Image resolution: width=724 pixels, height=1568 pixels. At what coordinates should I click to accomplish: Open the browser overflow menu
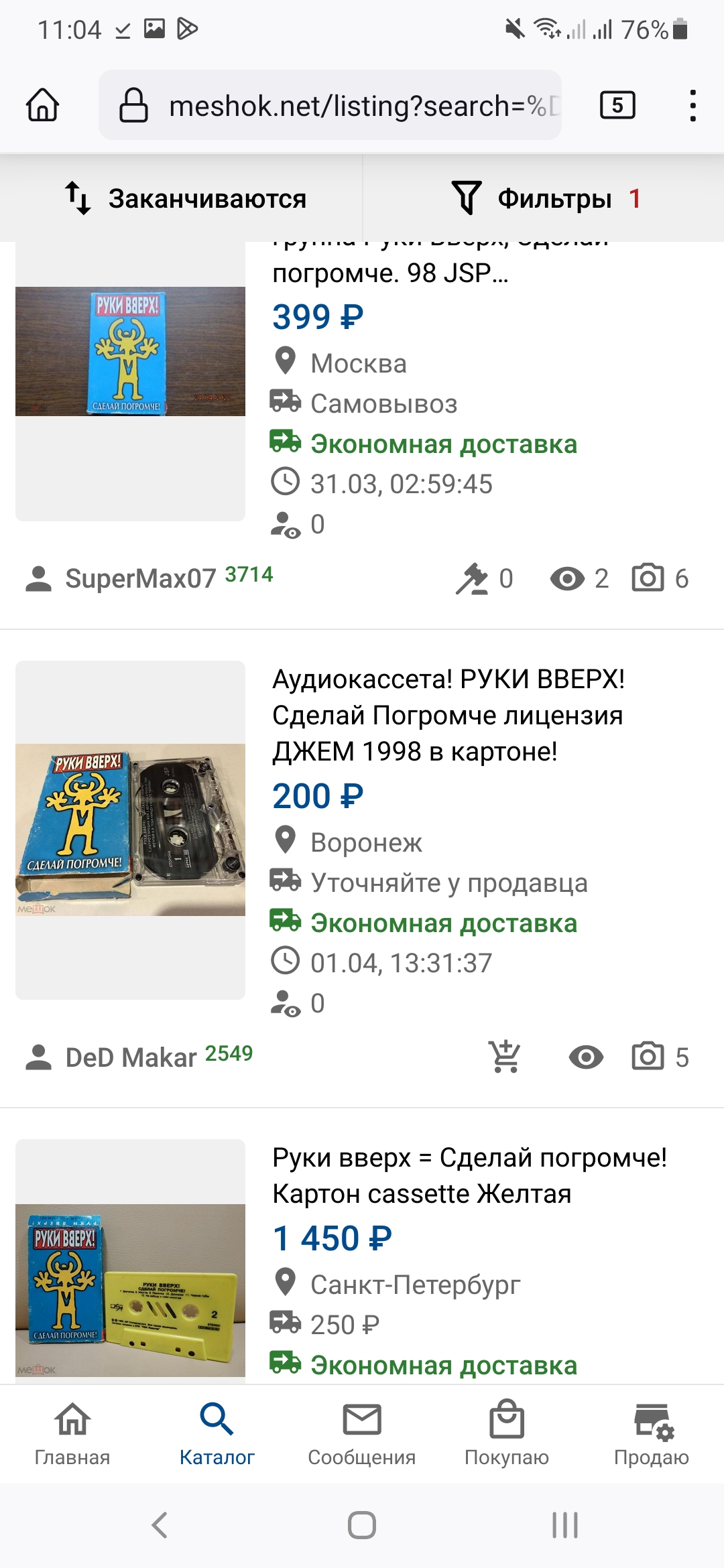(x=692, y=105)
